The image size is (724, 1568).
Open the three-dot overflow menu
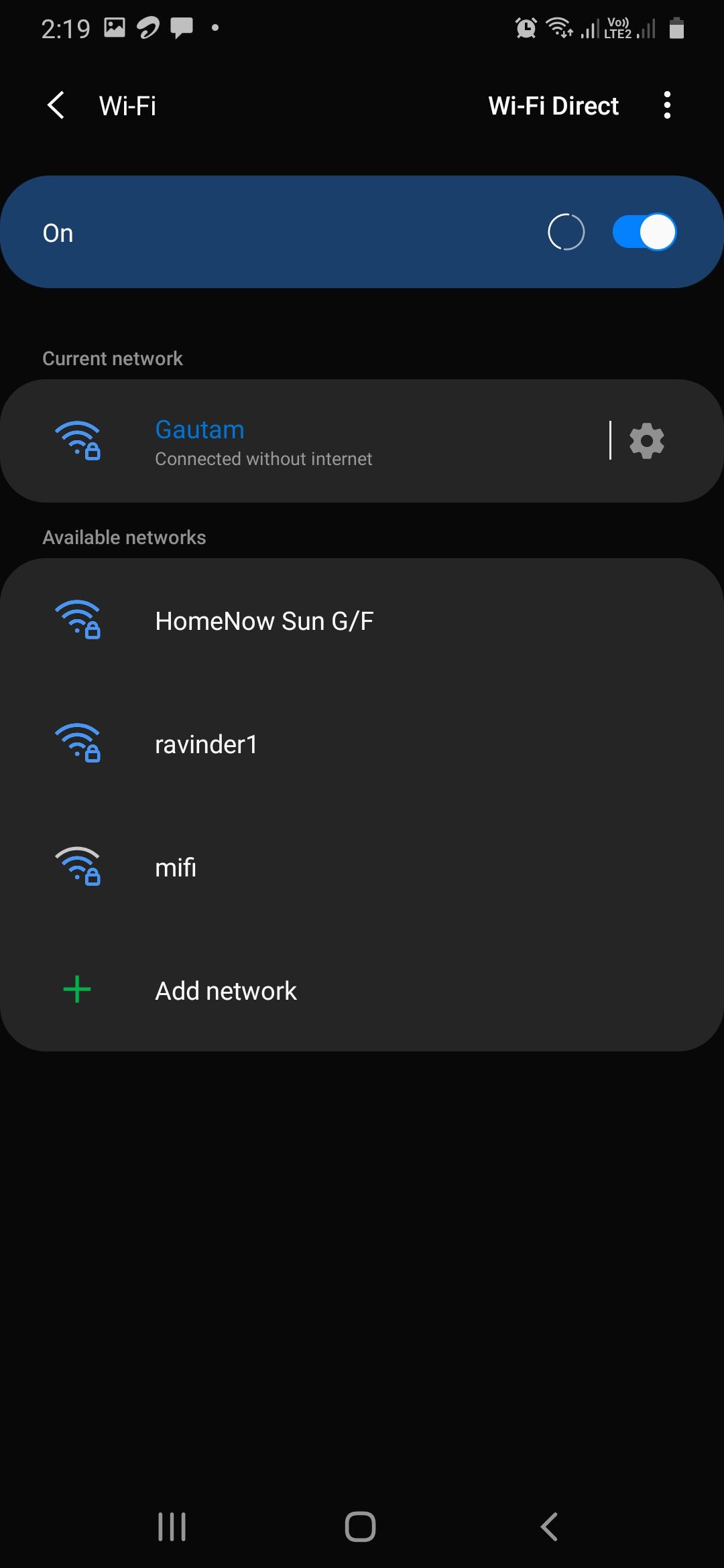666,105
